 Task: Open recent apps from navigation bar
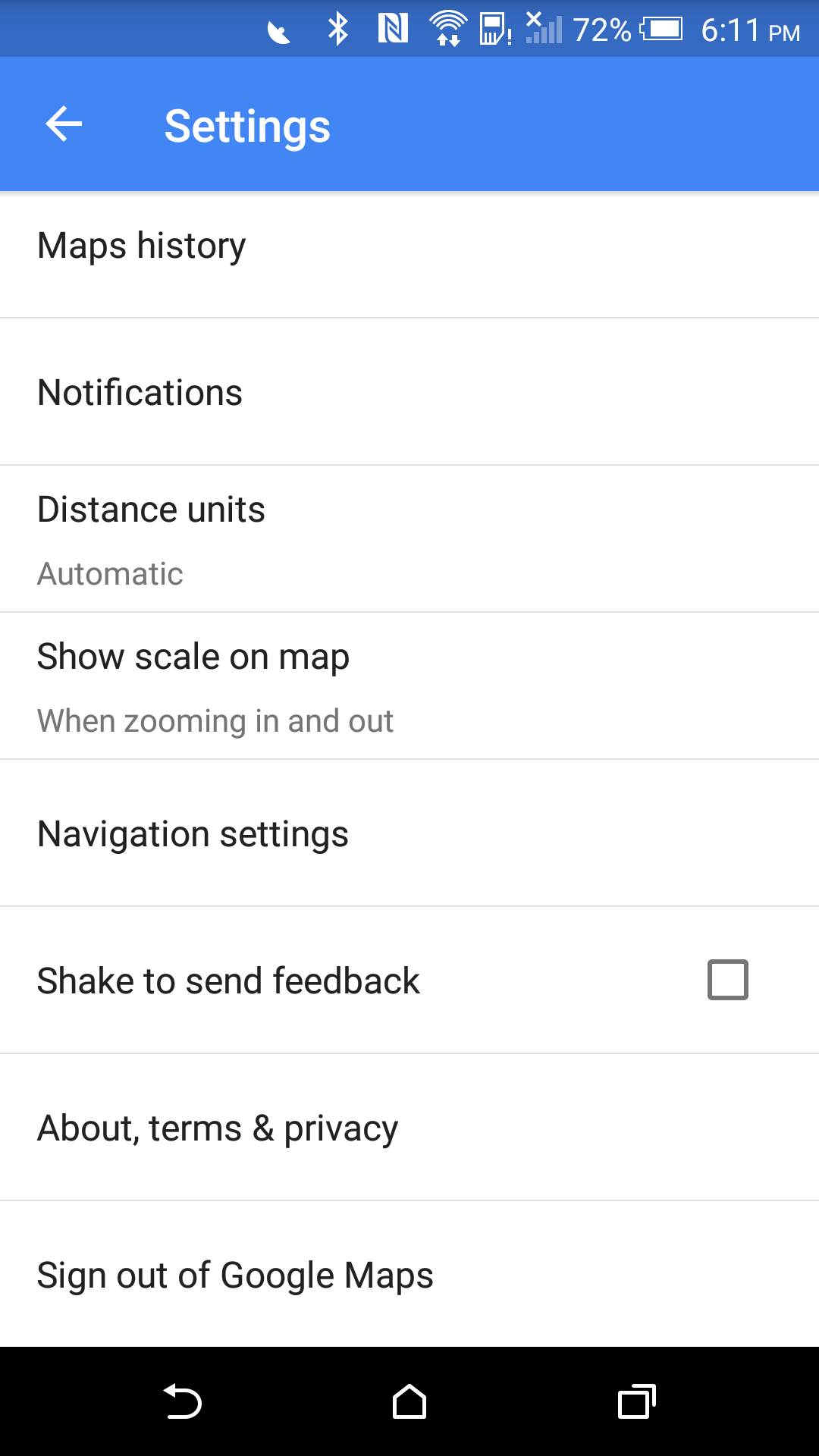(x=637, y=1401)
